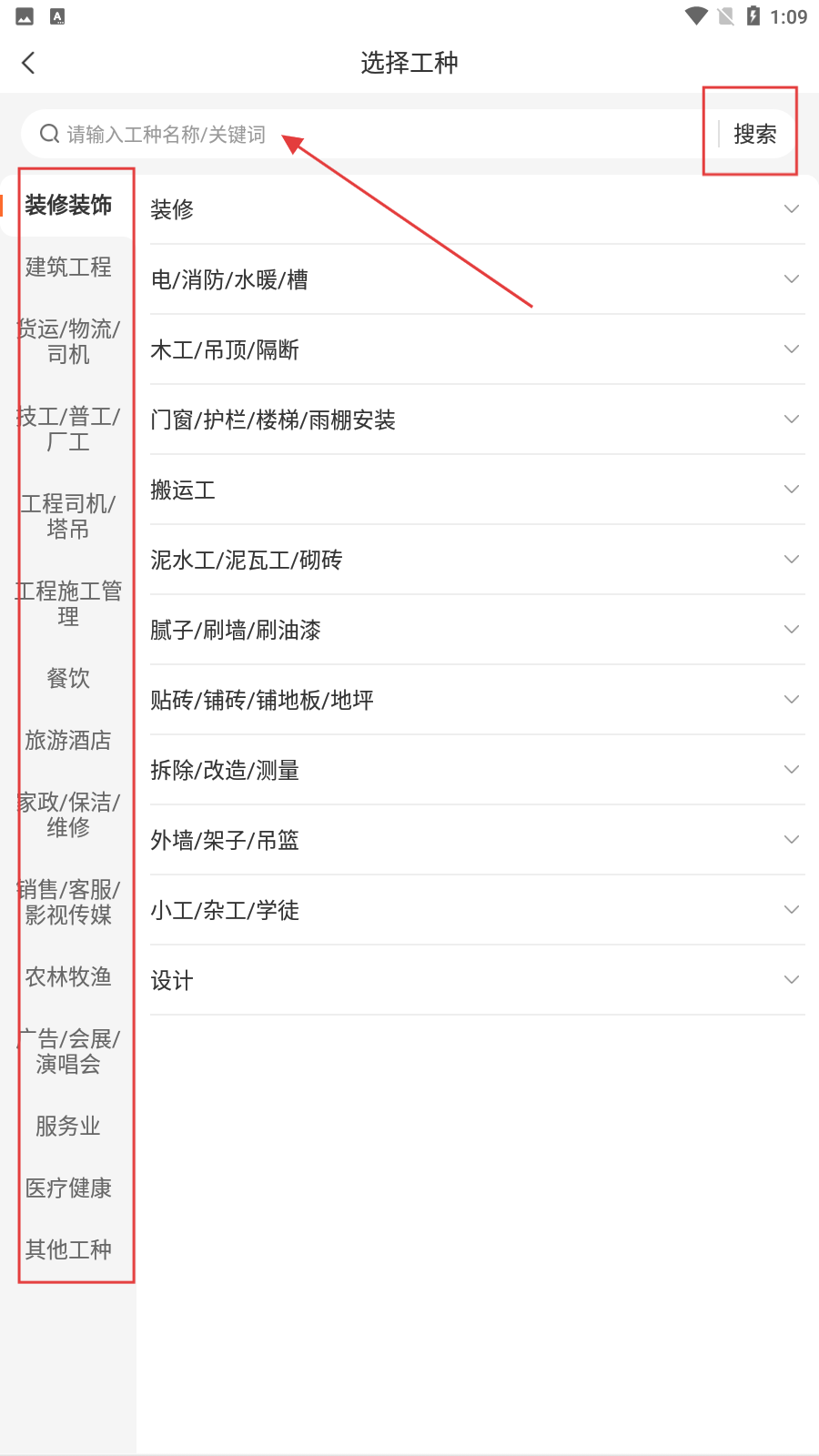Select the 旅游酒店 category
The height and width of the screenshot is (1456, 819).
pos(68,741)
